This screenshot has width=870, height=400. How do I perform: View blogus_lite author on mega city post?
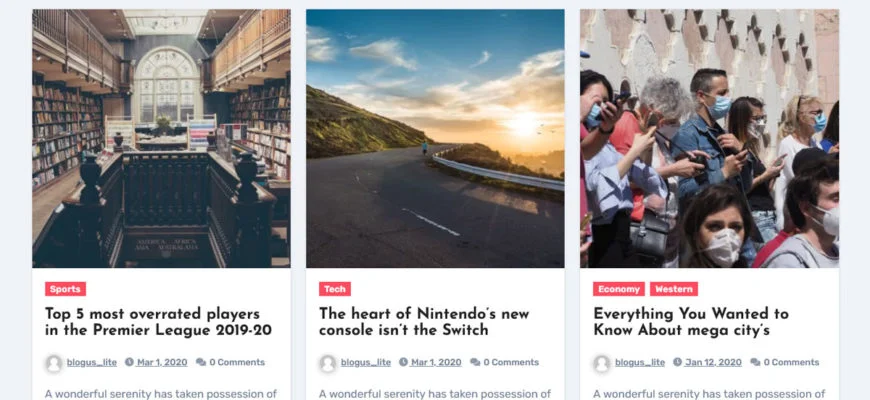coord(636,363)
